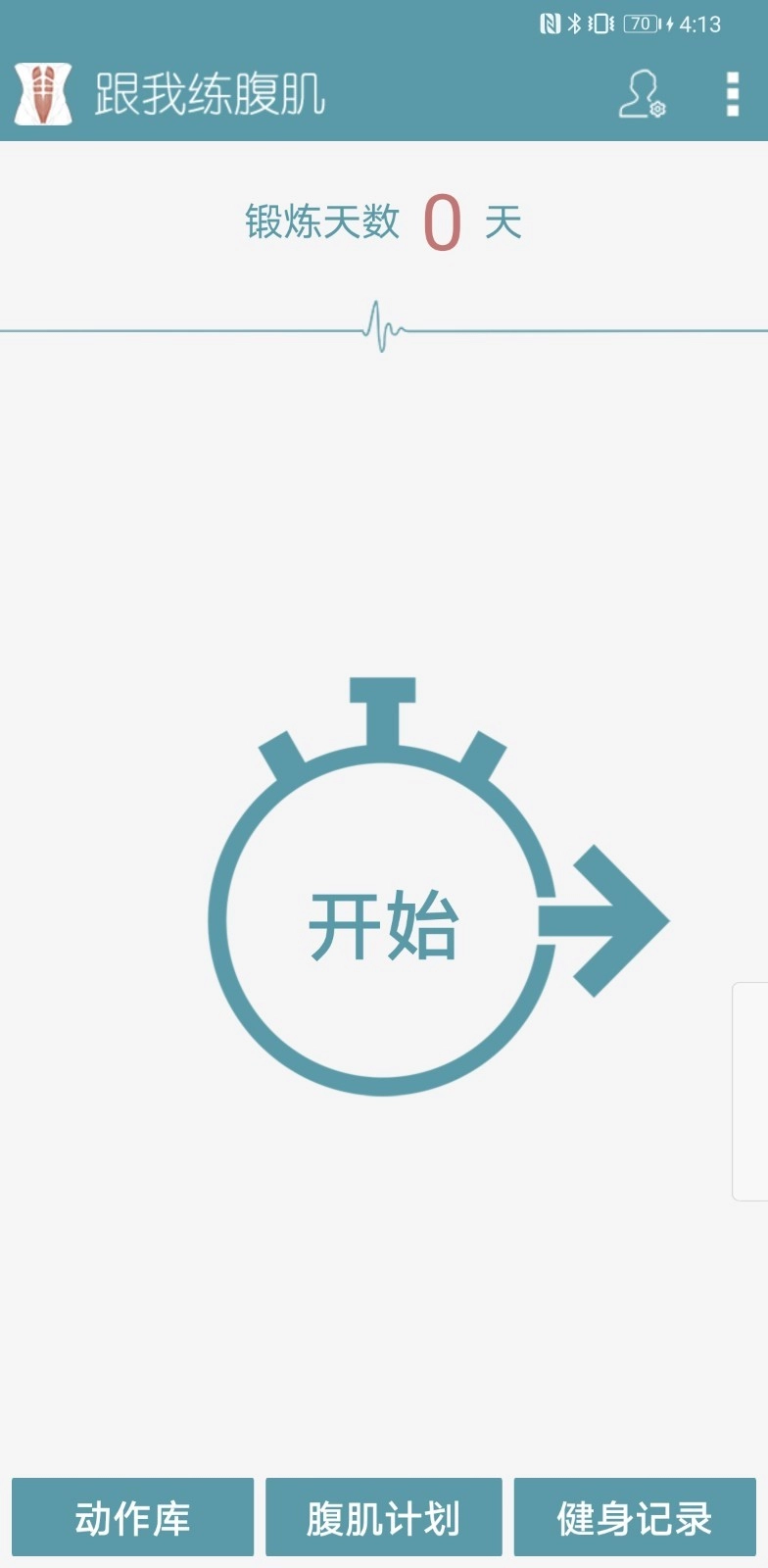
Task: Tap the stopwatch 开始 start icon
Action: [x=380, y=921]
